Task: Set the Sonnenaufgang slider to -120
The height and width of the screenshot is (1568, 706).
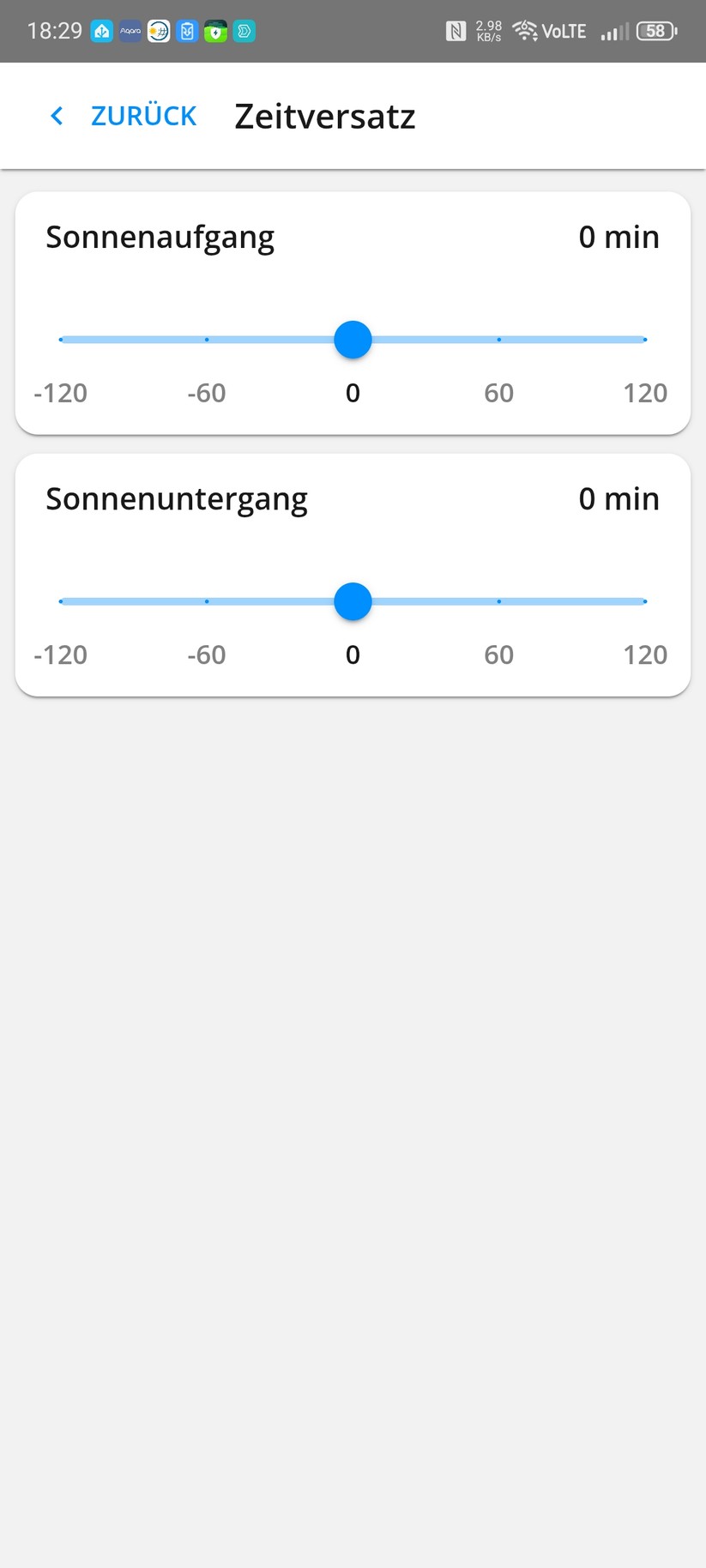Action: (61, 340)
